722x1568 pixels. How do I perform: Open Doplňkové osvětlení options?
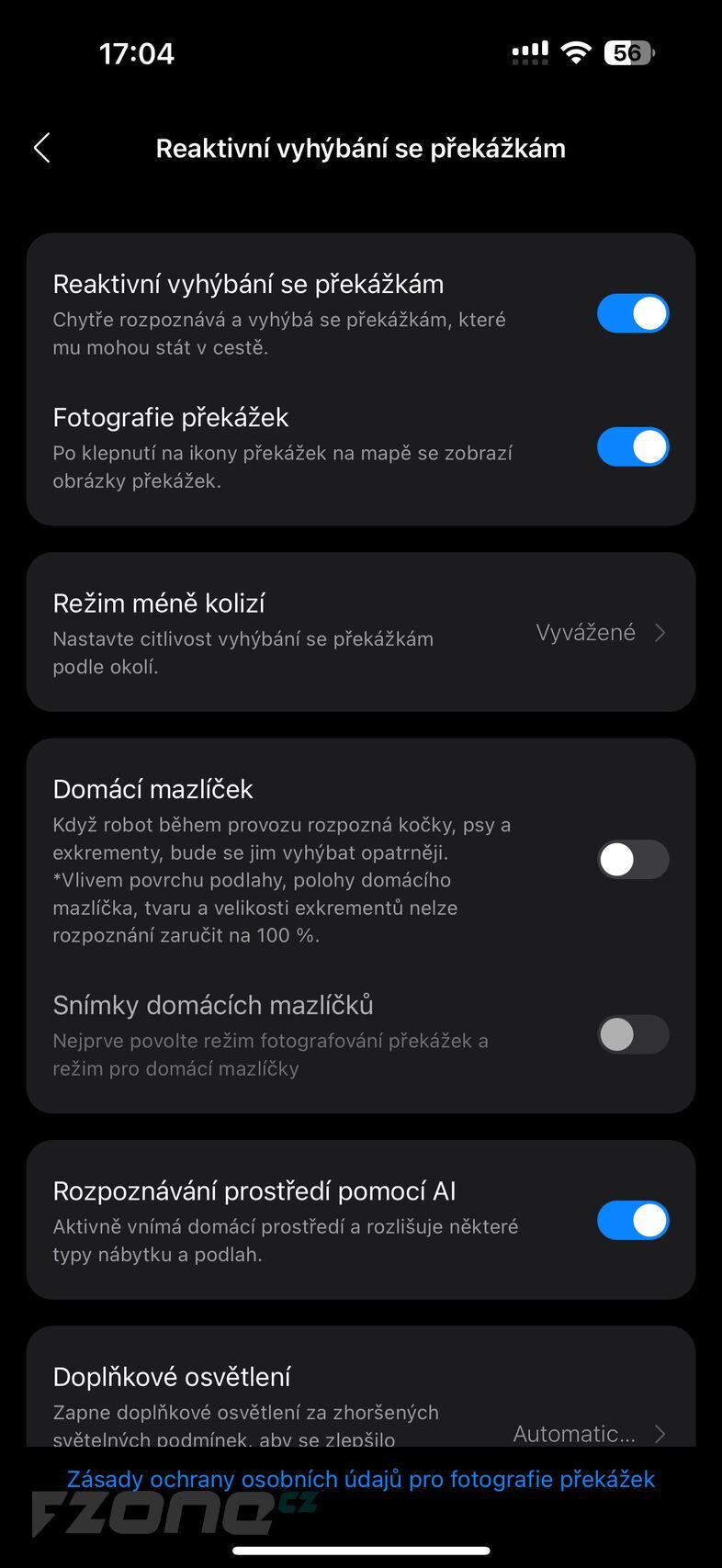[x=360, y=1405]
